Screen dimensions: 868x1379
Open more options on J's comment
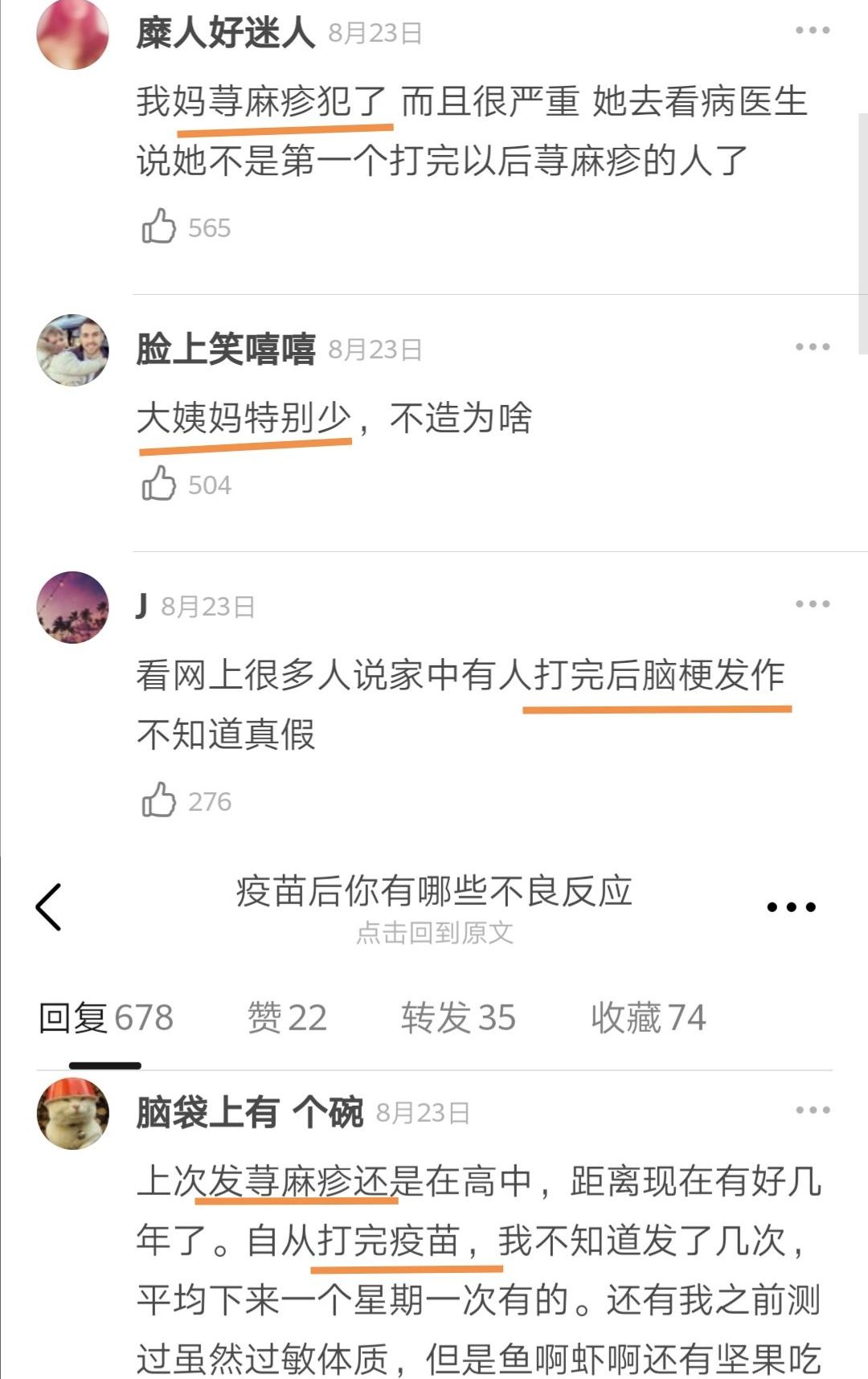point(812,604)
